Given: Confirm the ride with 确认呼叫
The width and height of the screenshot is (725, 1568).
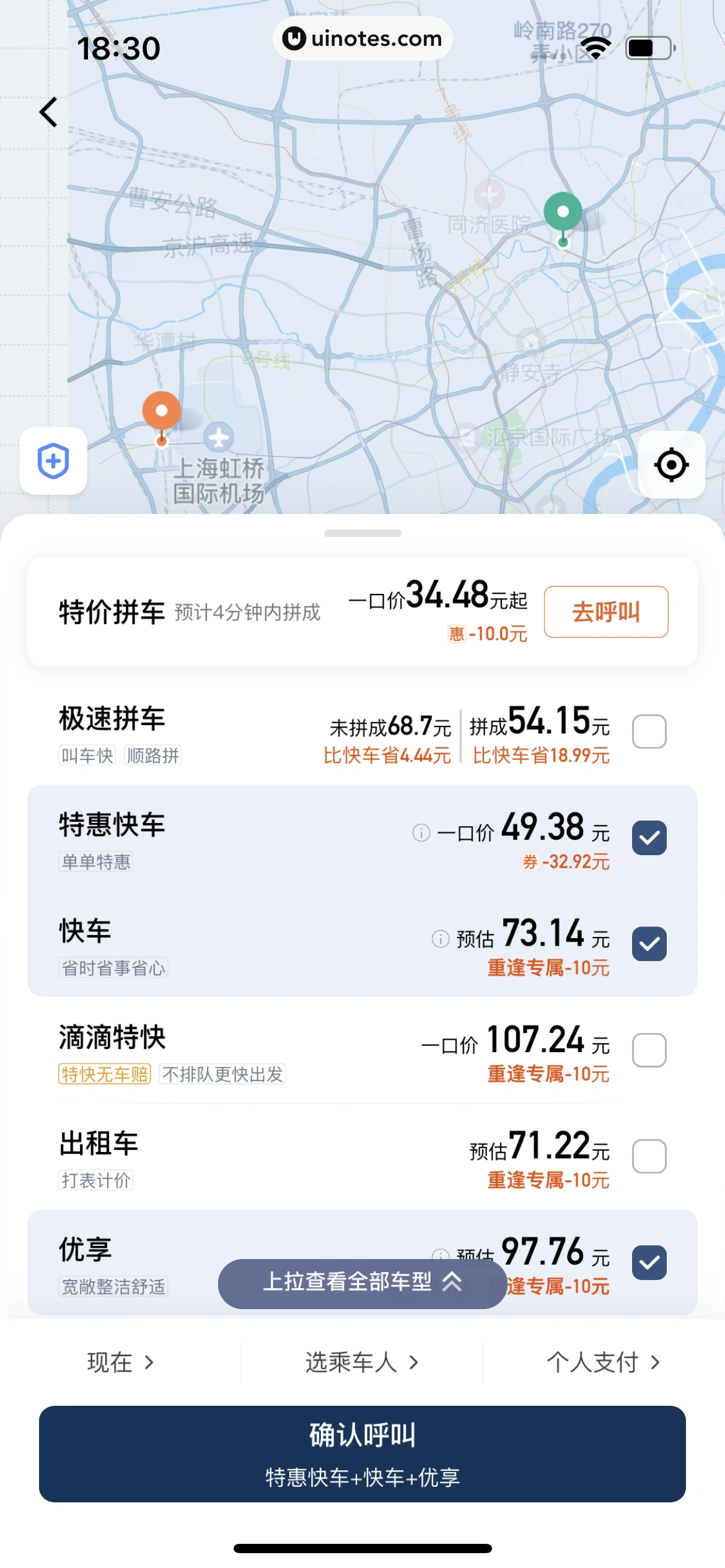Looking at the screenshot, I should [362, 1453].
